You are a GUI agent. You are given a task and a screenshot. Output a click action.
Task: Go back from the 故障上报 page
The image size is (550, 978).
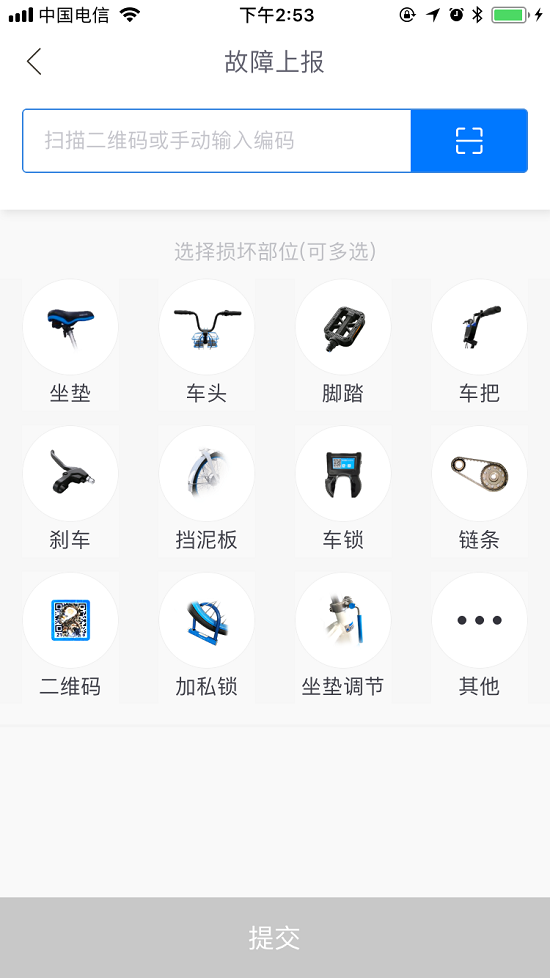point(34,62)
